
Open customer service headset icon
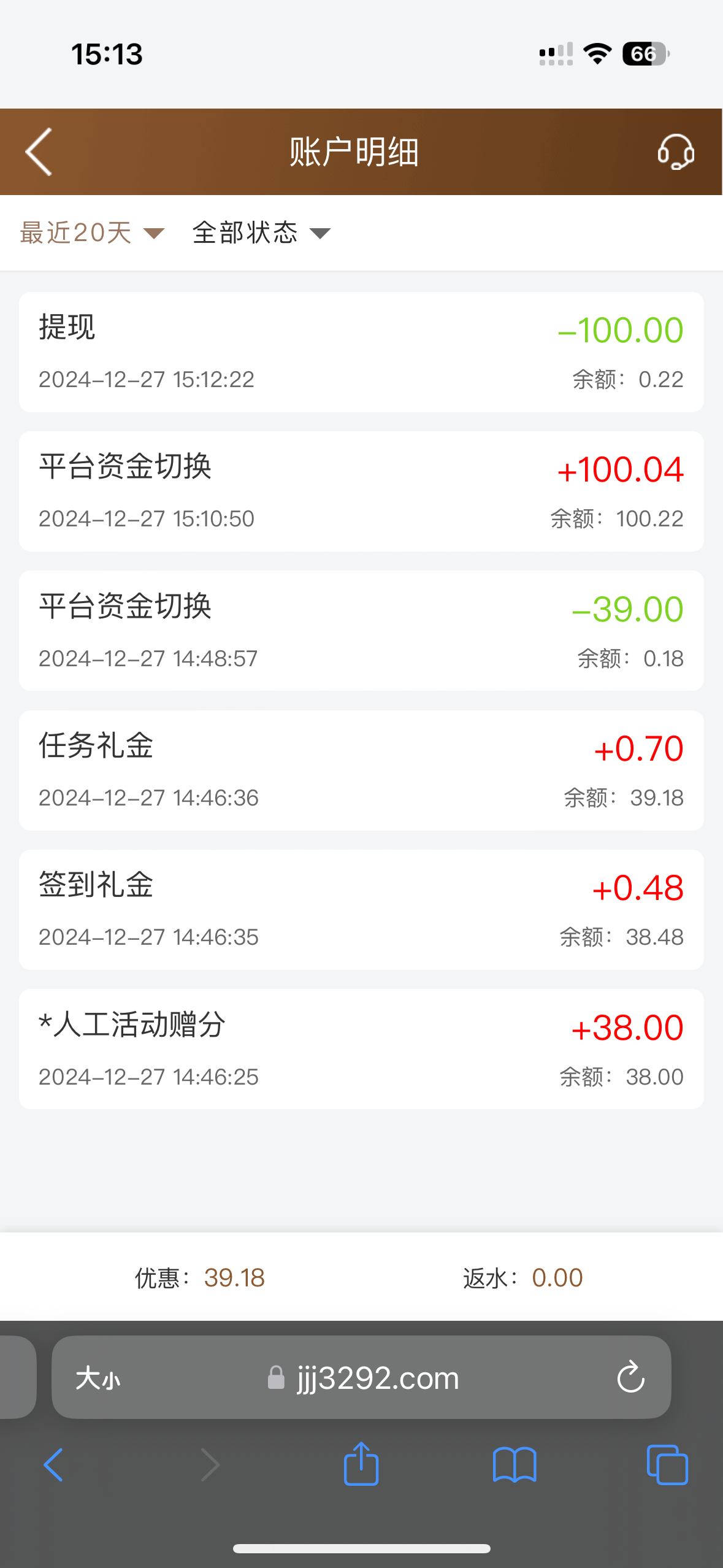click(675, 152)
